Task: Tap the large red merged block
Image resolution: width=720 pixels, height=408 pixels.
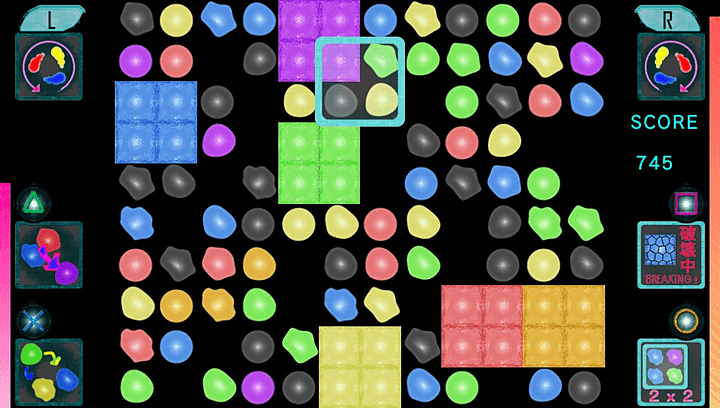Action: point(482,326)
